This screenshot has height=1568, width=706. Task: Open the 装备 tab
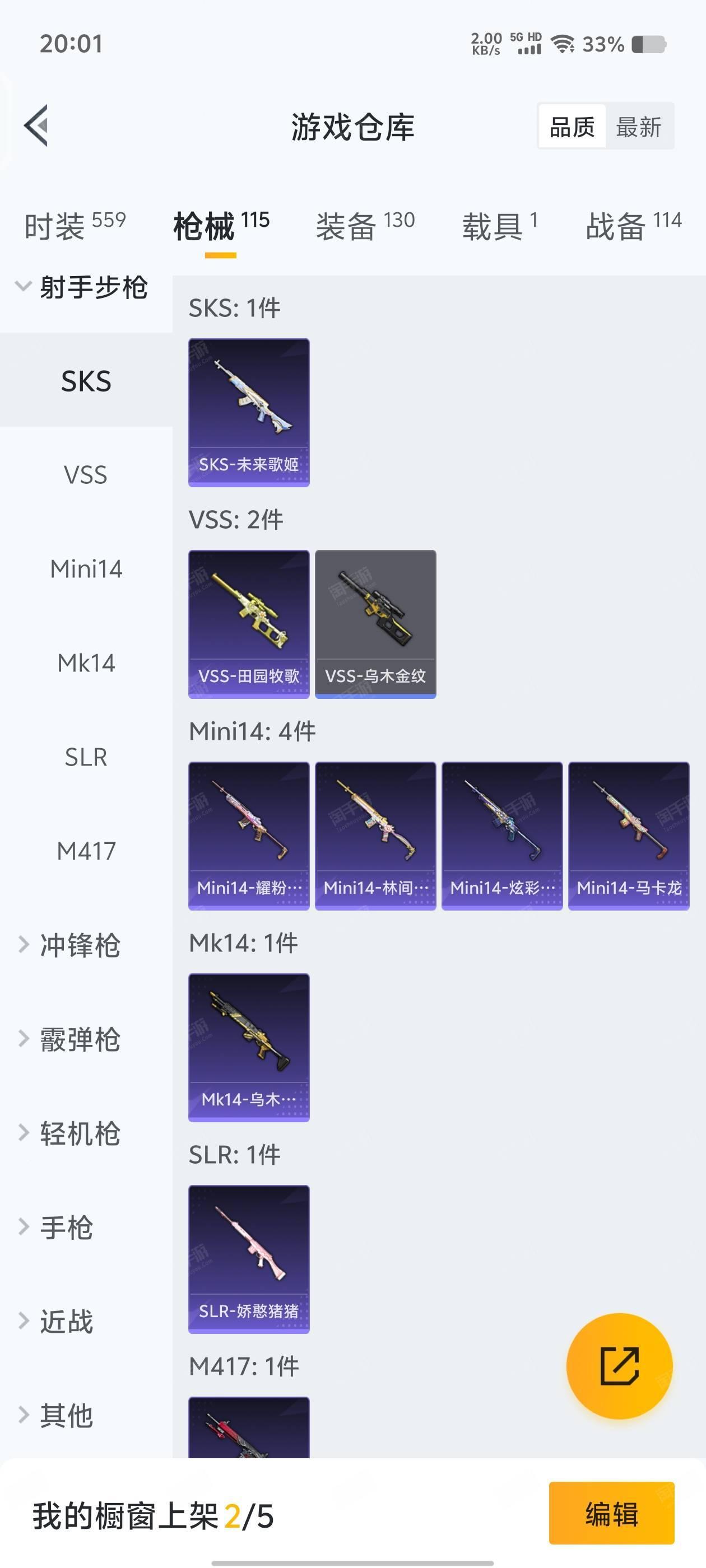[x=364, y=226]
